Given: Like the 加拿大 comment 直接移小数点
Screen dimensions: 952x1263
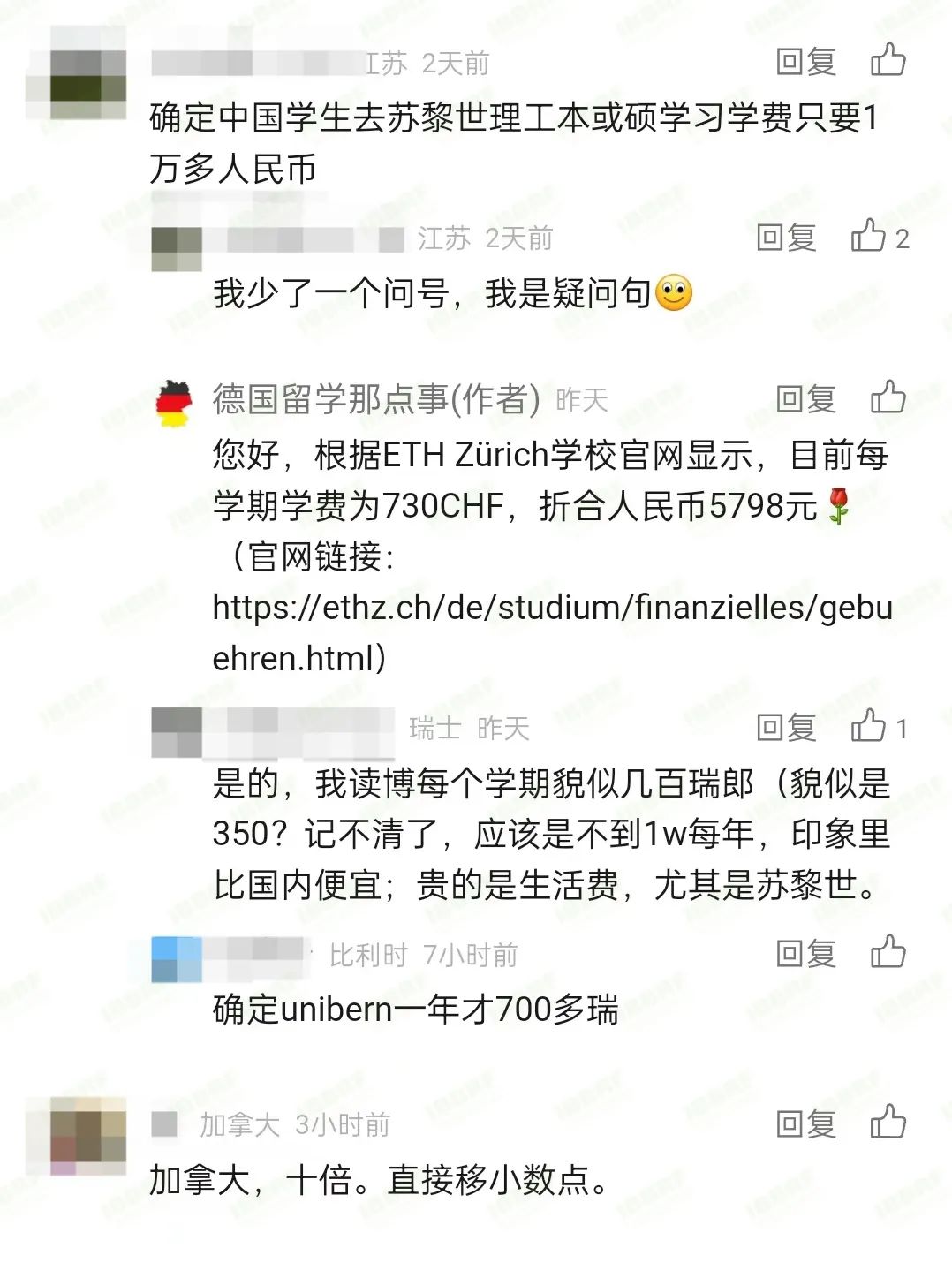Looking at the screenshot, I should [888, 1123].
